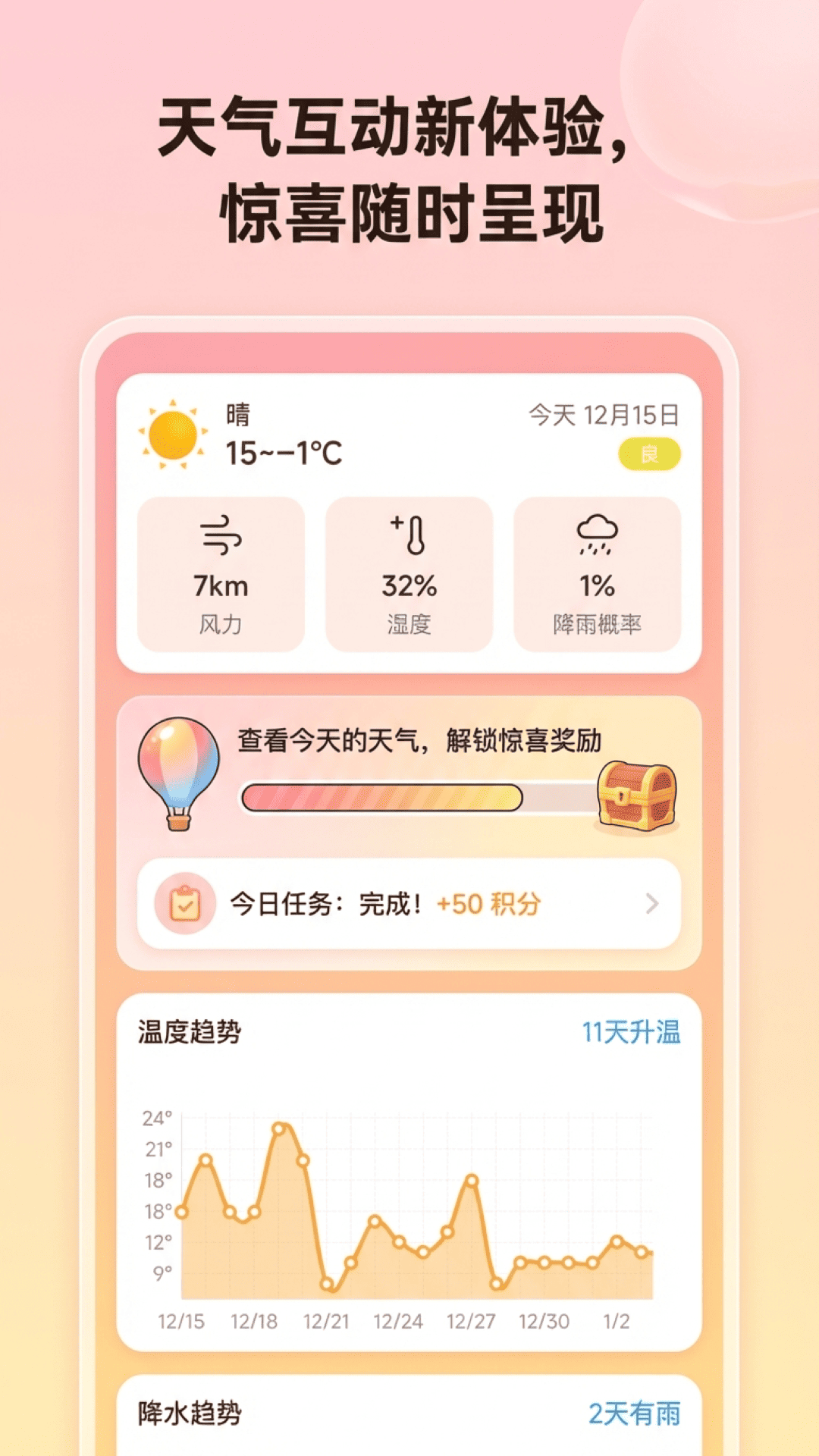Open the 今天 12月15日 date view

tap(603, 414)
